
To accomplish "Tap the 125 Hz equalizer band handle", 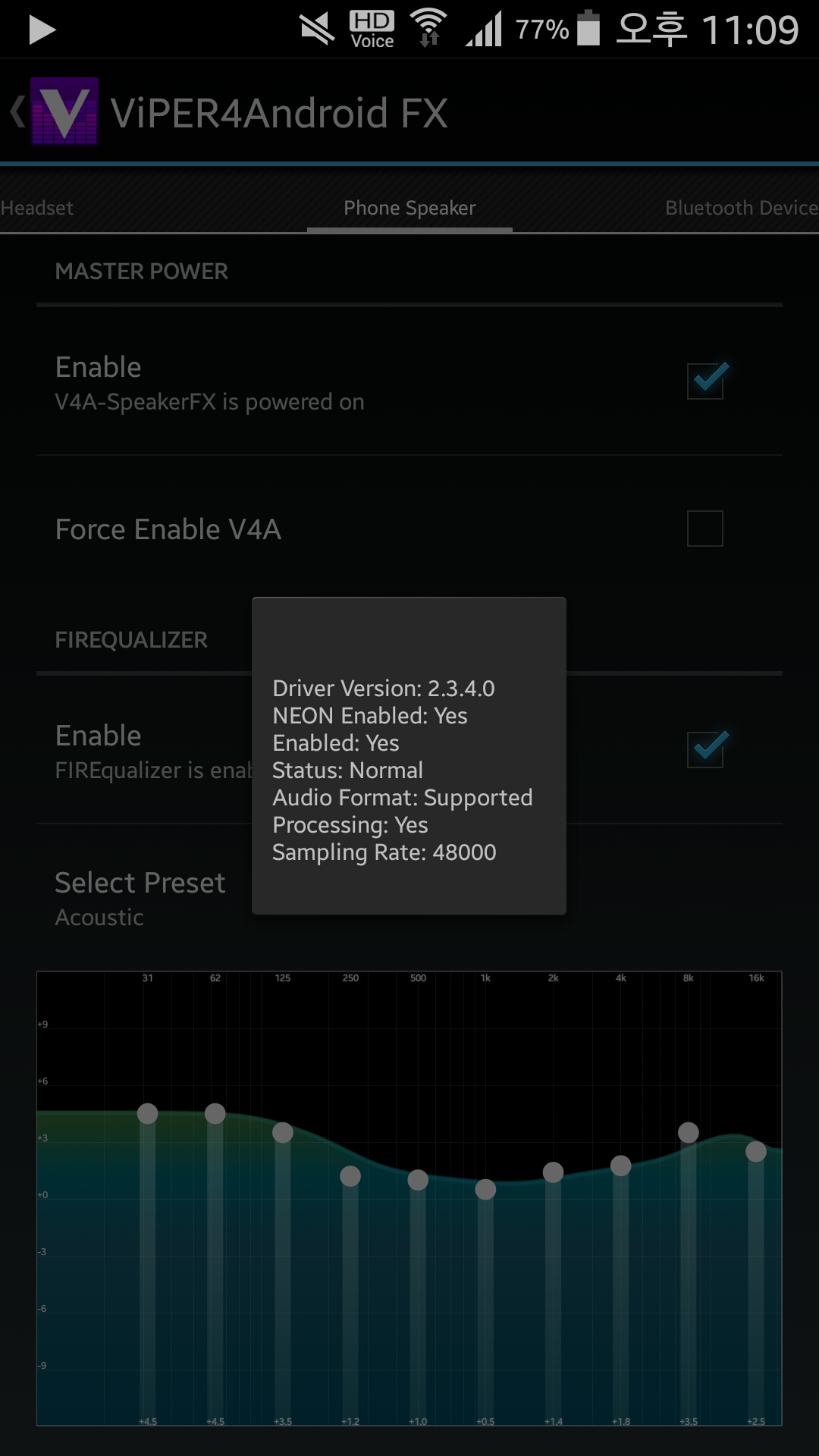I will pos(283,1132).
